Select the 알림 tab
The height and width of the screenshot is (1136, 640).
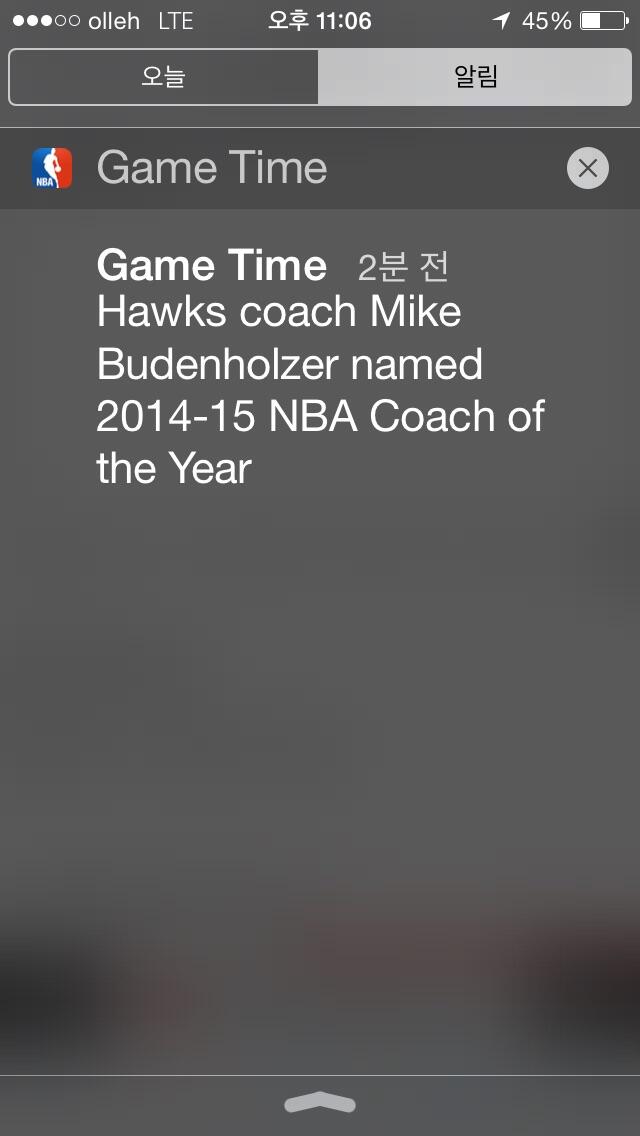(475, 78)
